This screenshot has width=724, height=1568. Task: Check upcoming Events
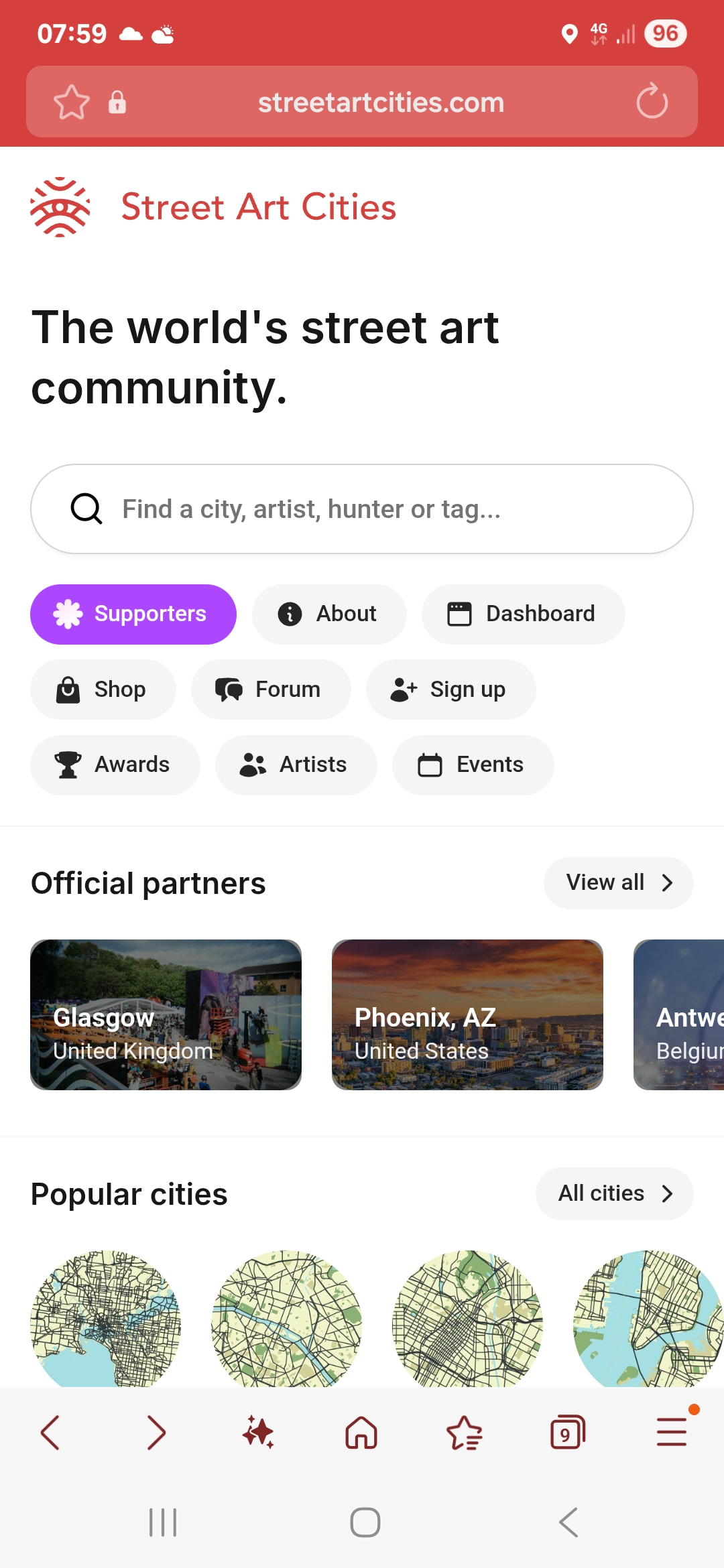click(x=473, y=765)
